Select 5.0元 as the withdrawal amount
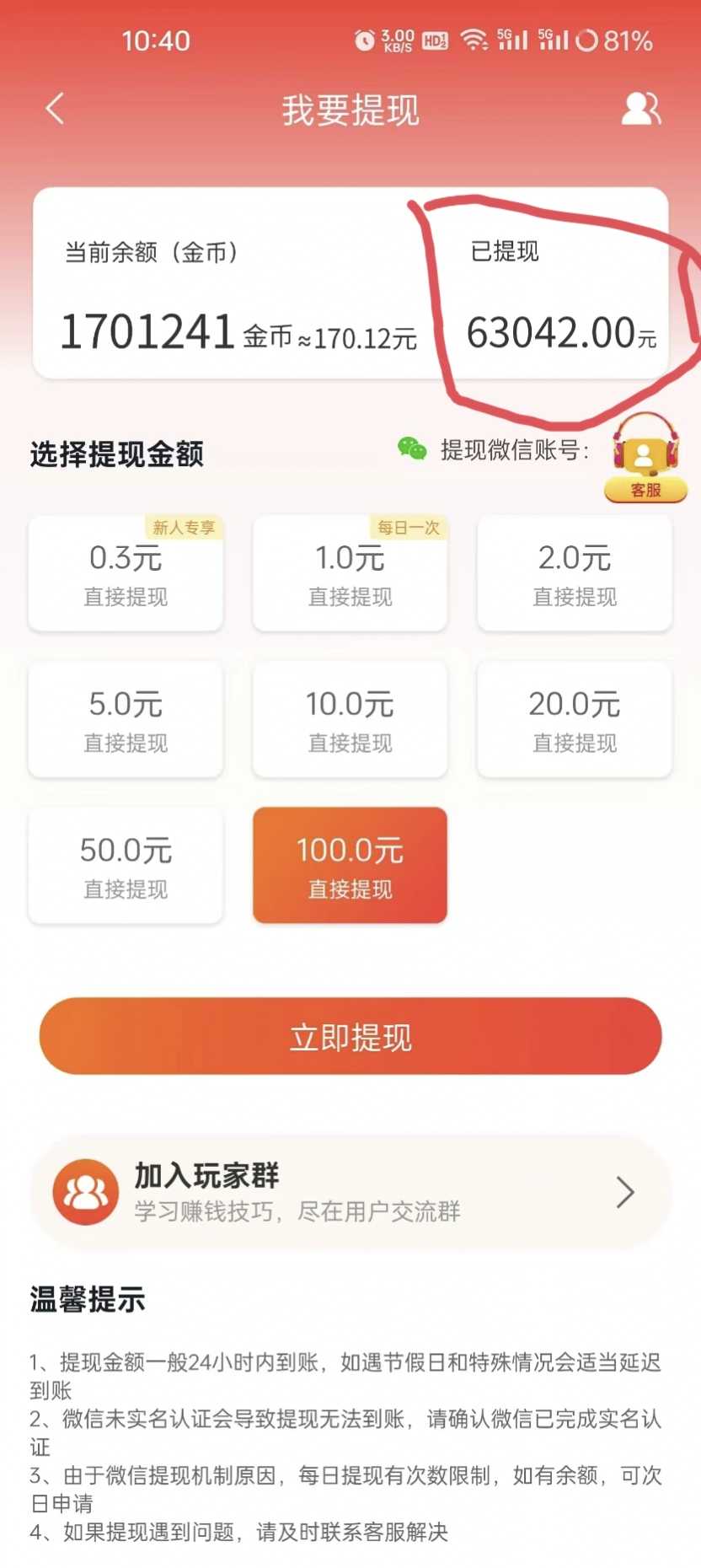Screen dimensions: 701x1568 [126, 719]
